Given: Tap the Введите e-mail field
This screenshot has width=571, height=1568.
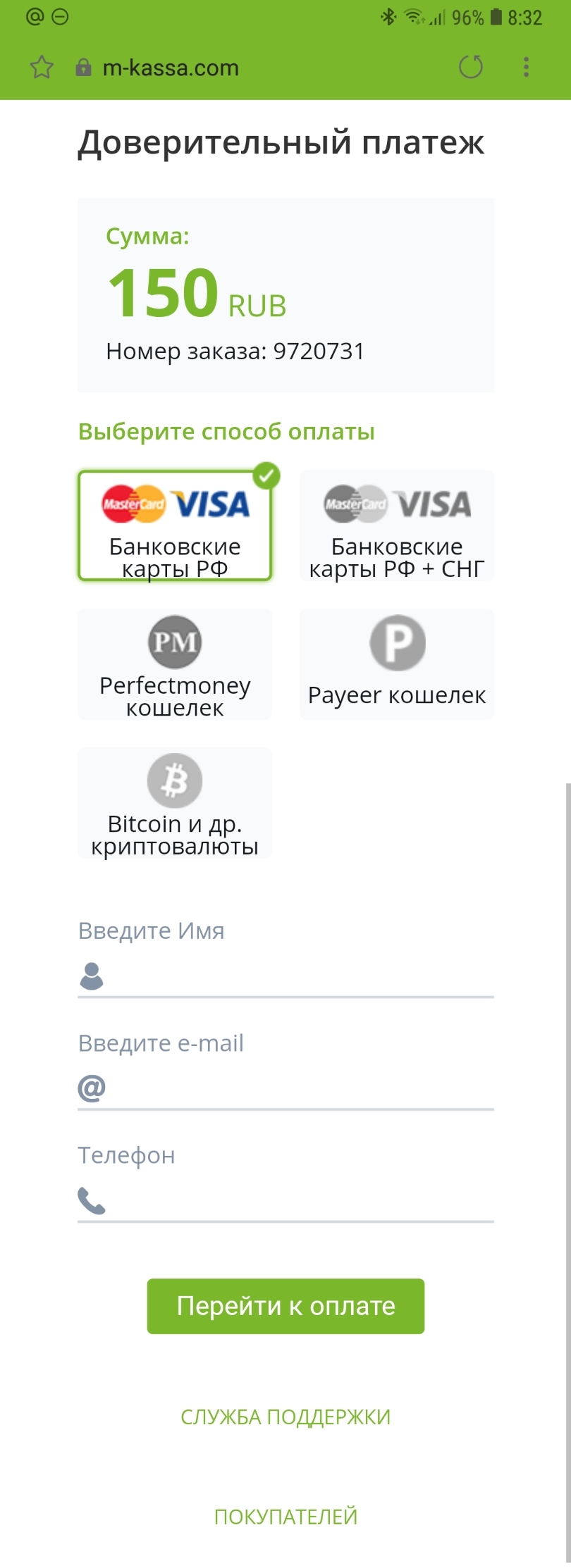Looking at the screenshot, I should pos(296,1090).
